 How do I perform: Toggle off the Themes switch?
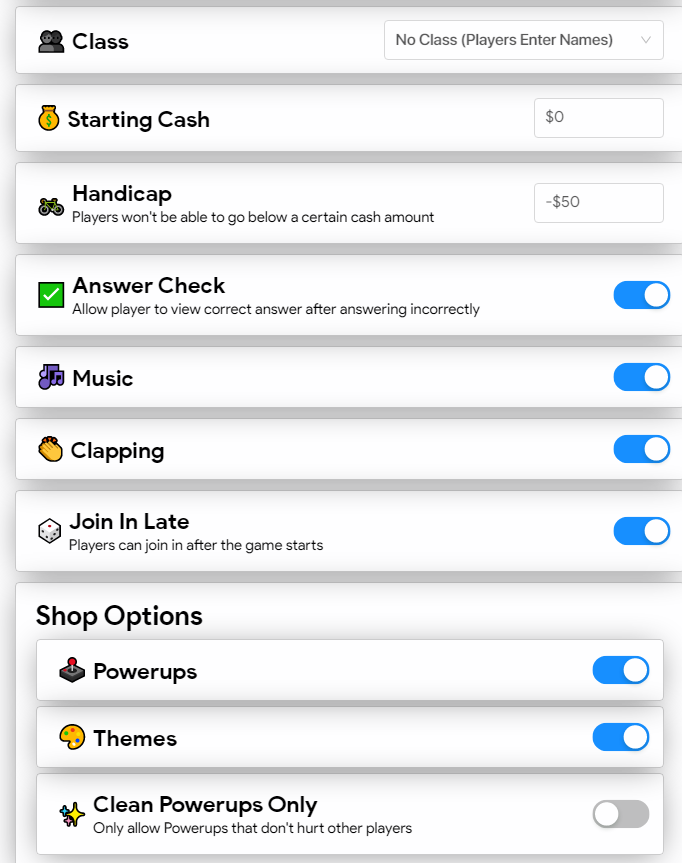click(621, 738)
